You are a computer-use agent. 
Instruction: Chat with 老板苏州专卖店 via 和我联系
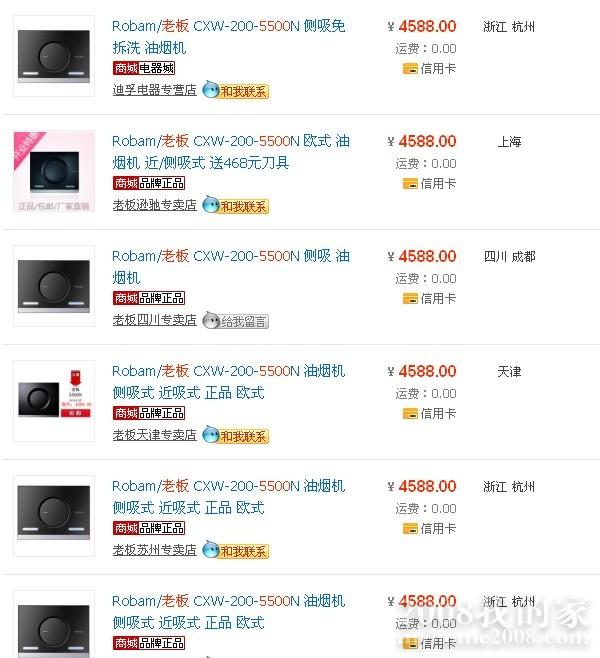(x=236, y=551)
